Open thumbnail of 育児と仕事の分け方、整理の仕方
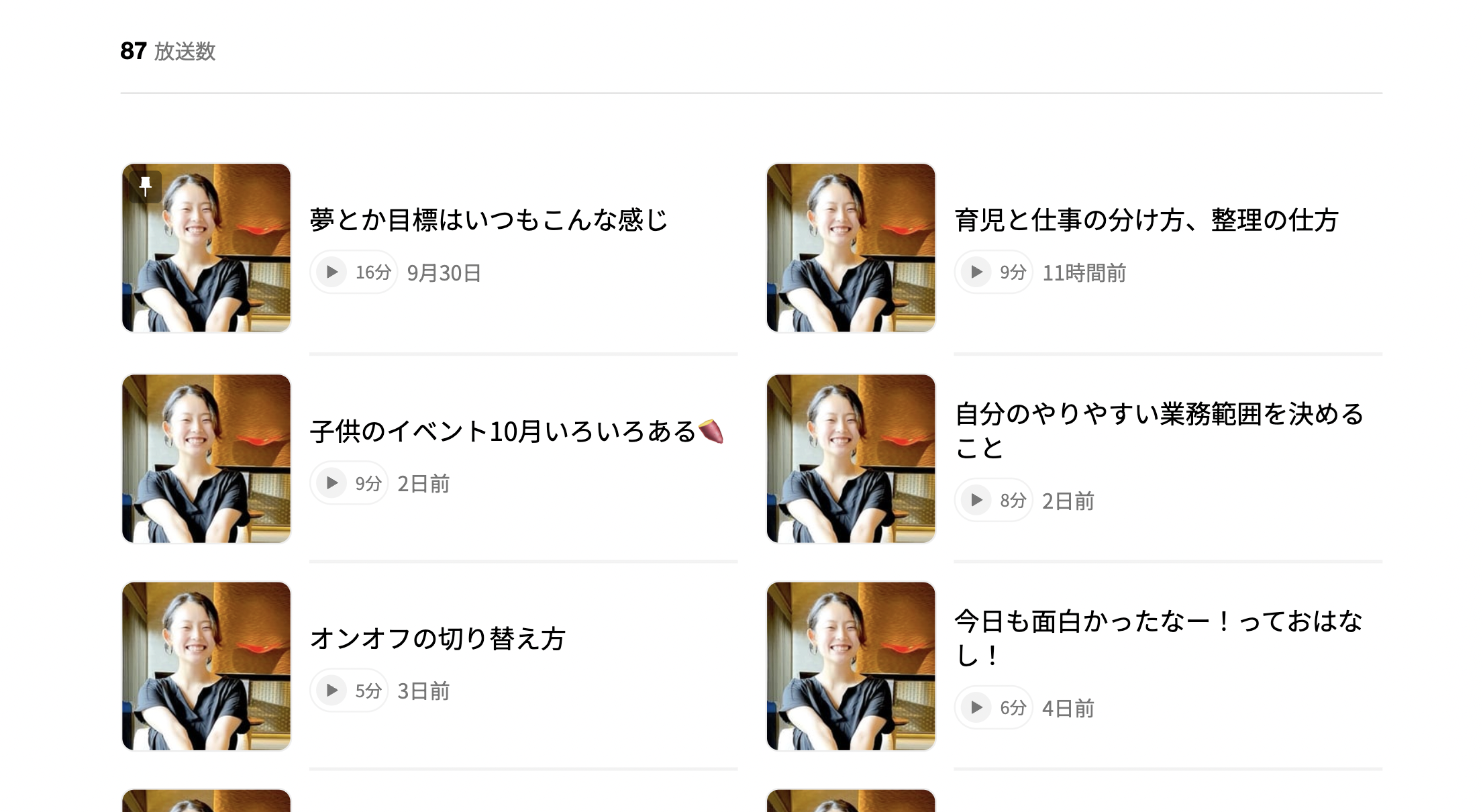The height and width of the screenshot is (812, 1483). tap(851, 248)
